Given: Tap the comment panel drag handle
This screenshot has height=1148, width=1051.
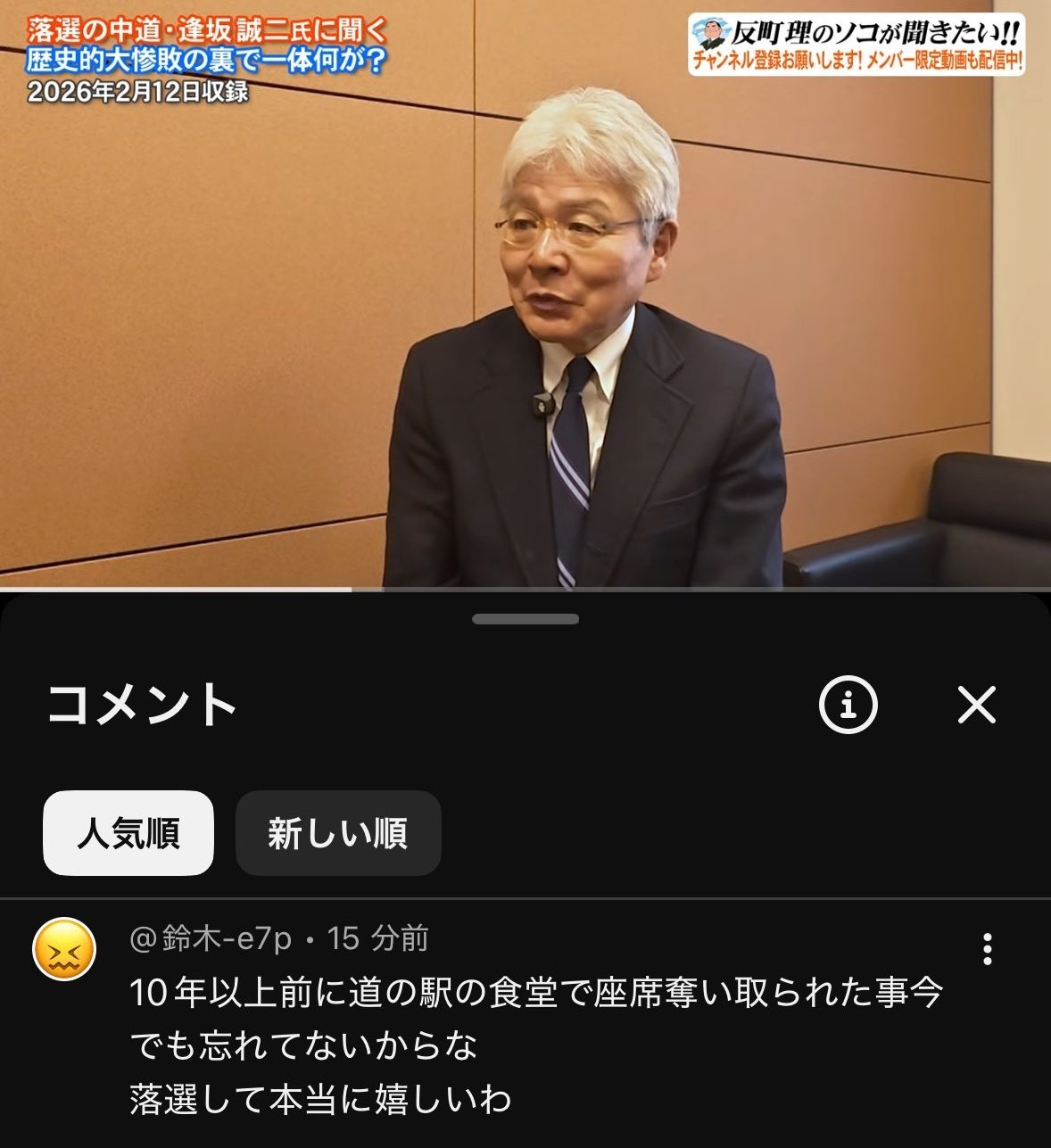Looking at the screenshot, I should click(525, 619).
